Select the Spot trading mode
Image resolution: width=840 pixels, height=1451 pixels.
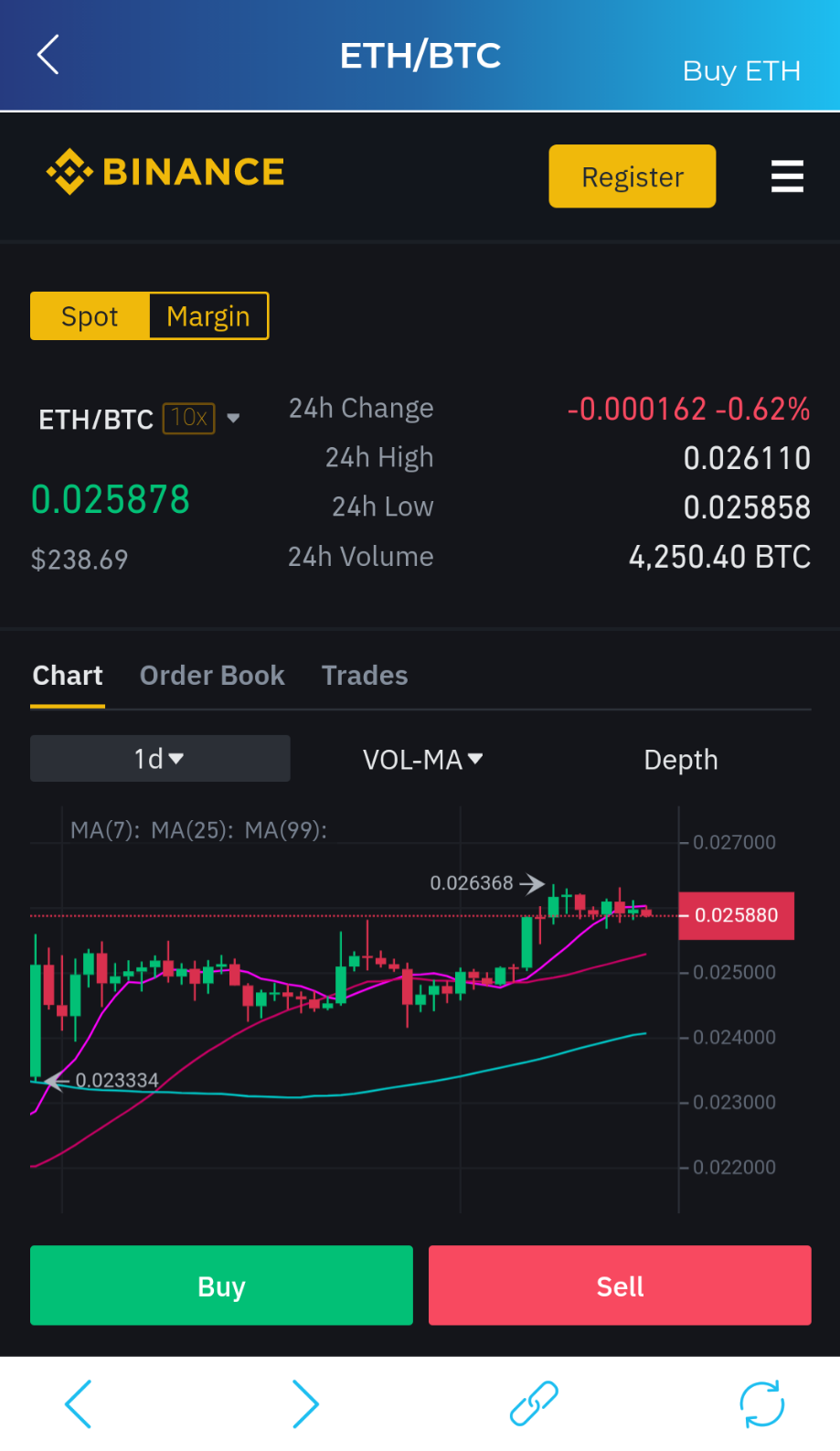(x=90, y=316)
